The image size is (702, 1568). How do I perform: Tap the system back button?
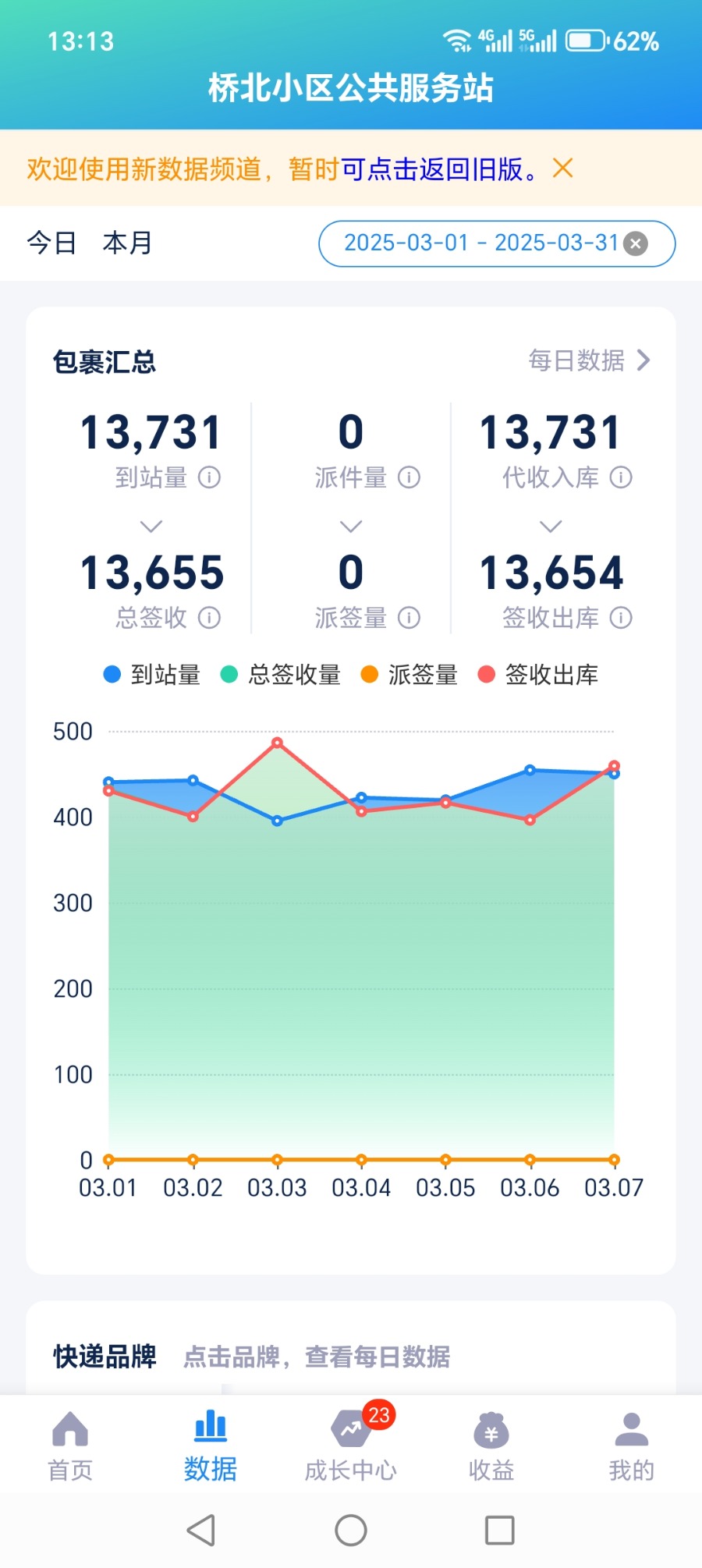[201, 1530]
